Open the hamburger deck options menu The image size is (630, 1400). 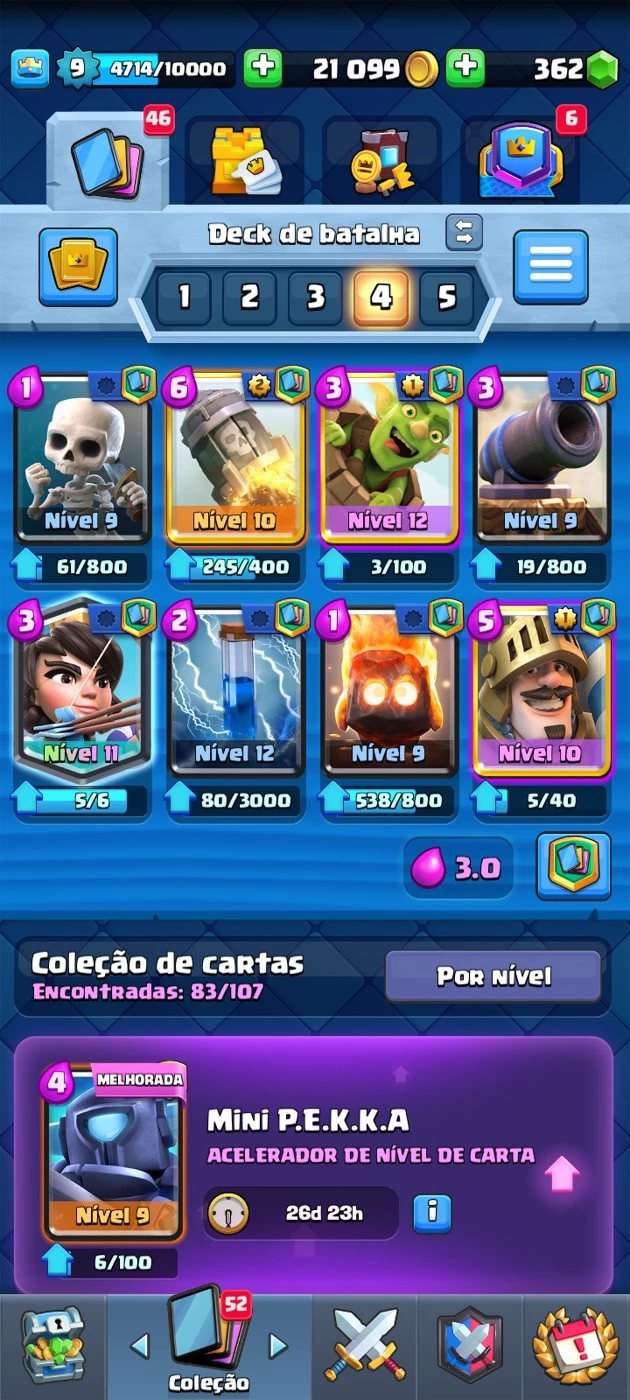pyautogui.click(x=550, y=266)
